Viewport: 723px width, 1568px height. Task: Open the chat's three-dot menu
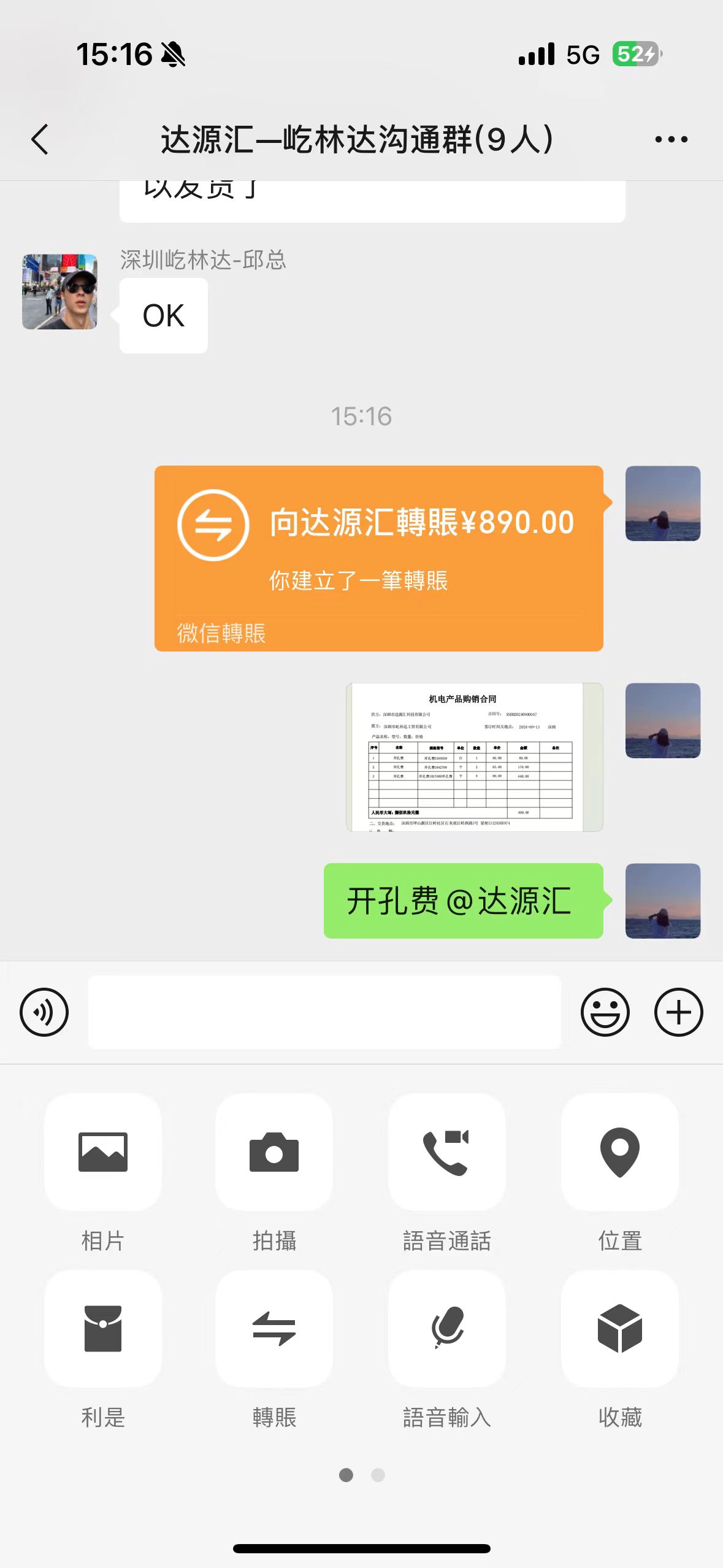(671, 139)
